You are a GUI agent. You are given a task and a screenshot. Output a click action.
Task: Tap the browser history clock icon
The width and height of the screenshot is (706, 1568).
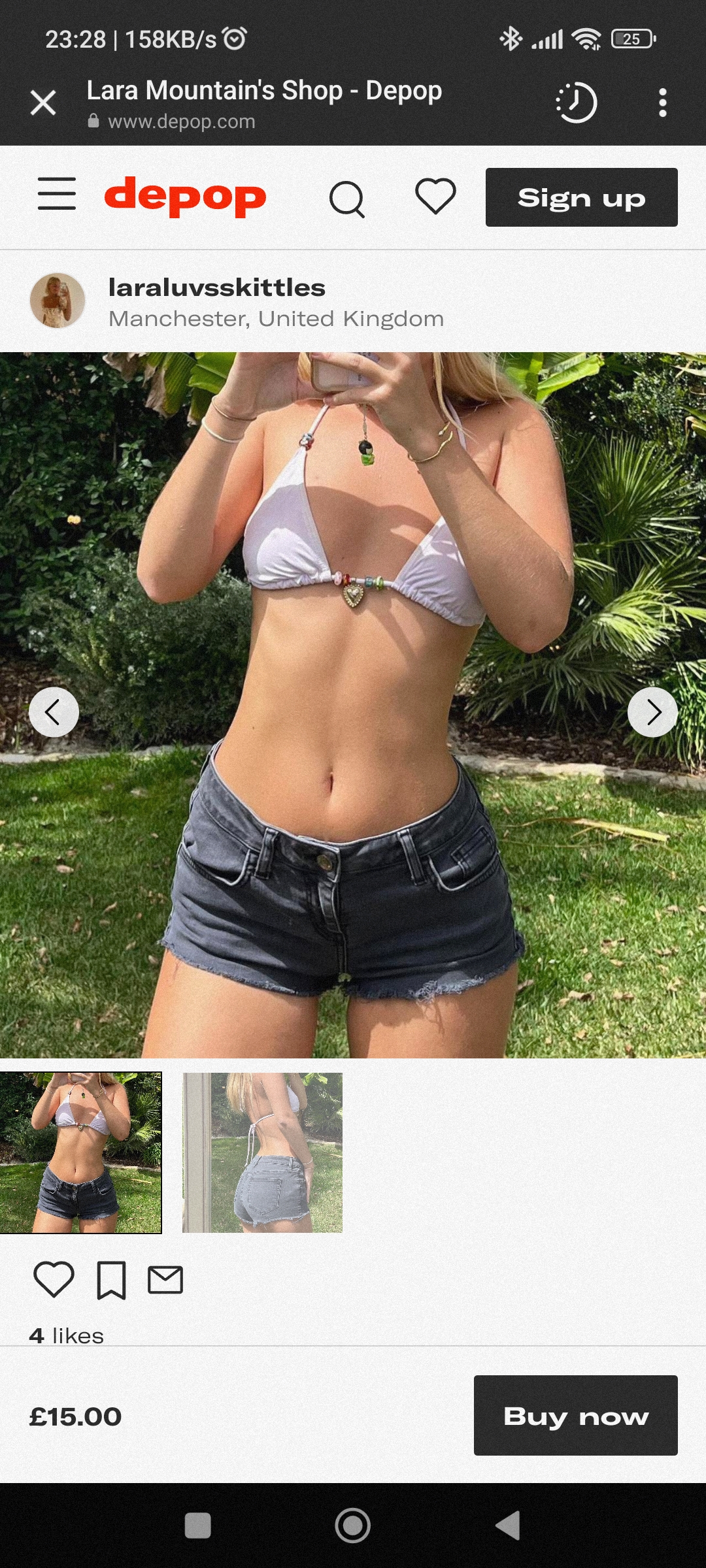point(576,103)
